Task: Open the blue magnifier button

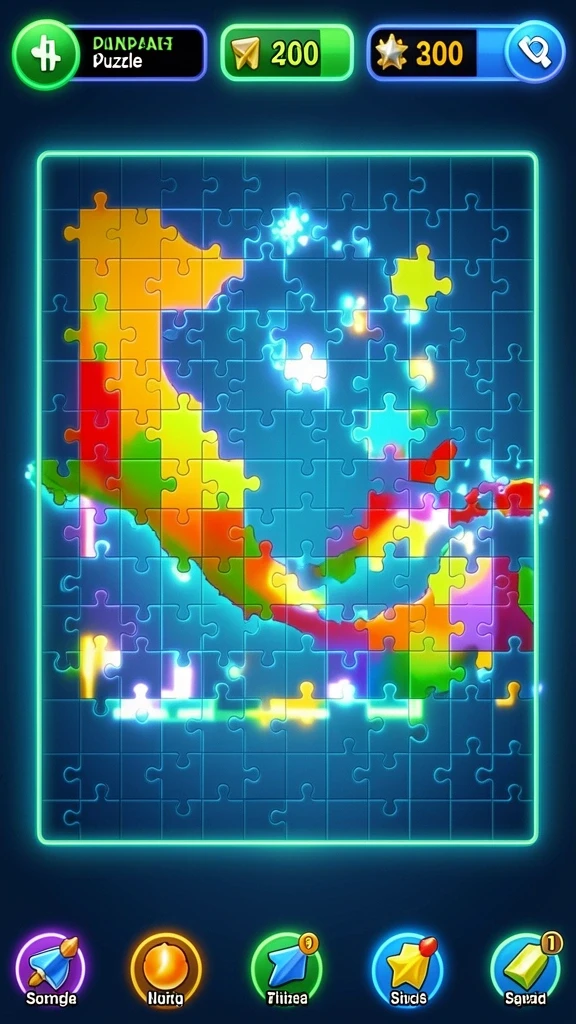Action: (x=535, y=52)
